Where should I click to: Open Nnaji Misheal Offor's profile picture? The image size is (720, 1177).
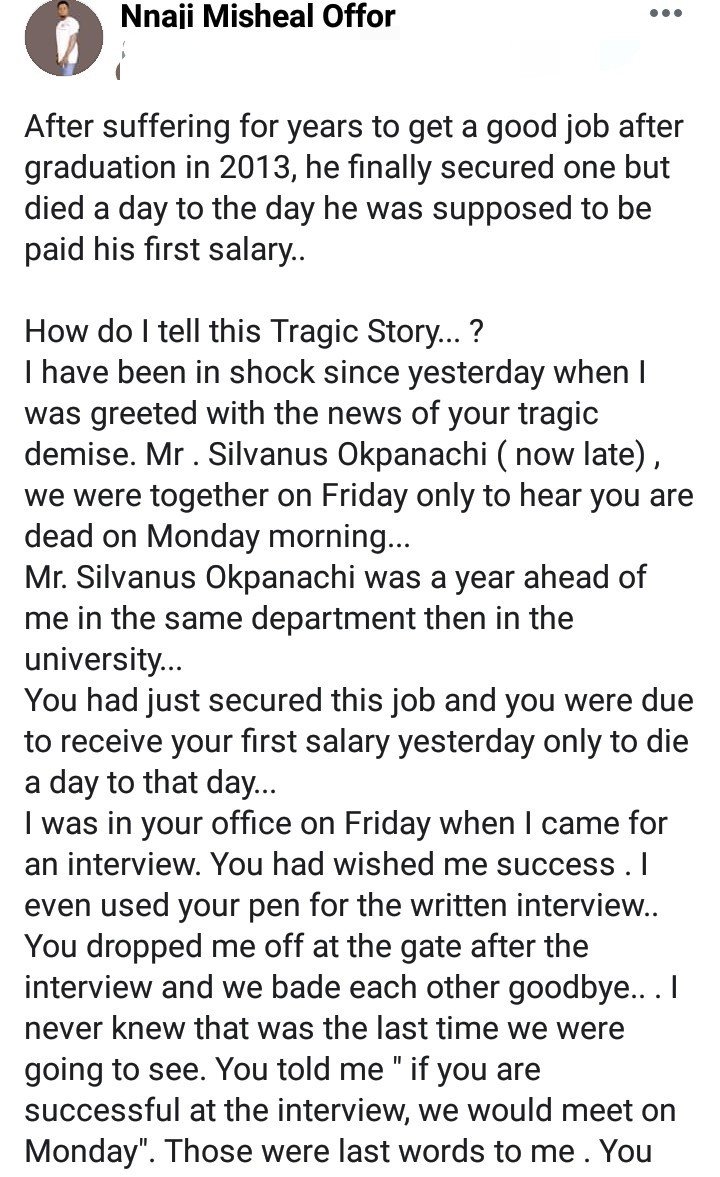(x=64, y=40)
